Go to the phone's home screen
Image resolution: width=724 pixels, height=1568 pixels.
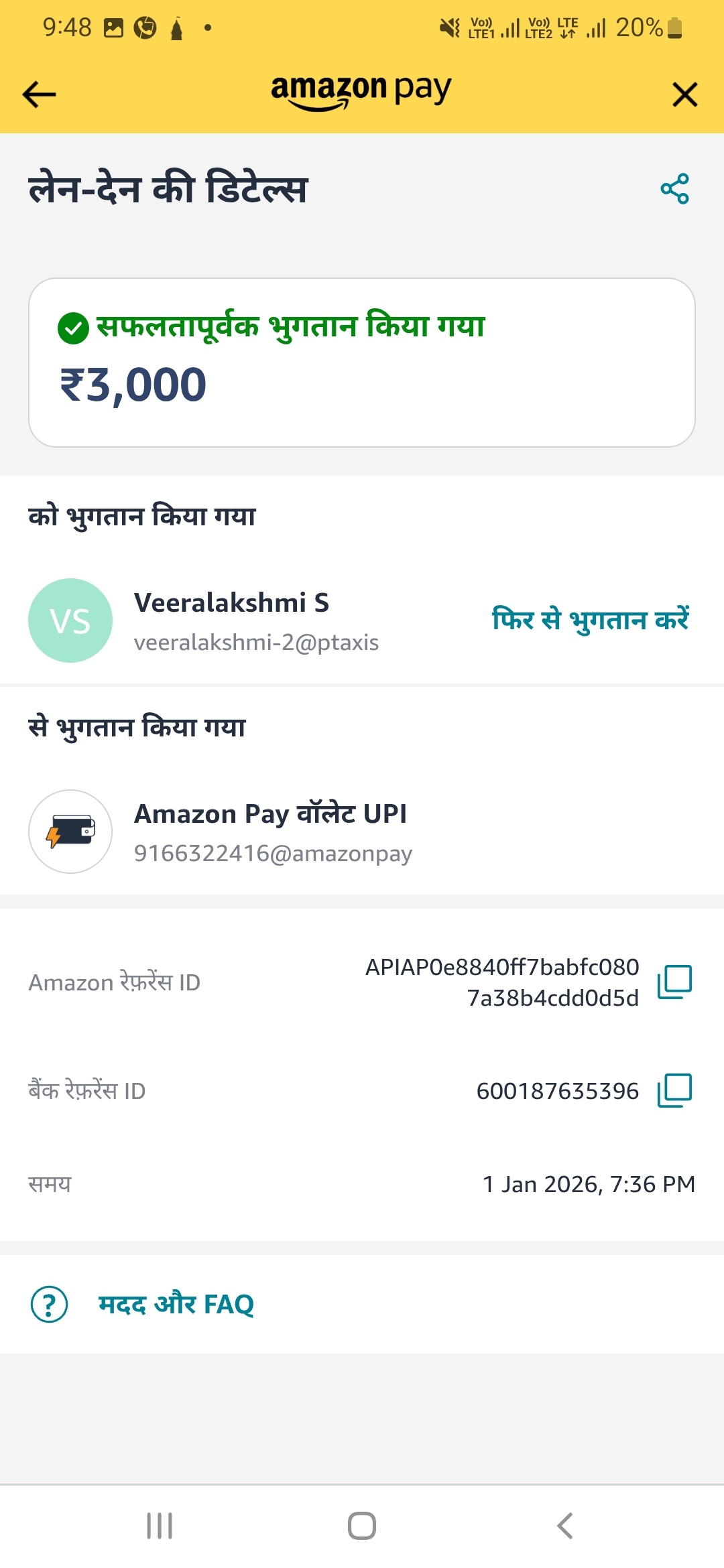362,1526
